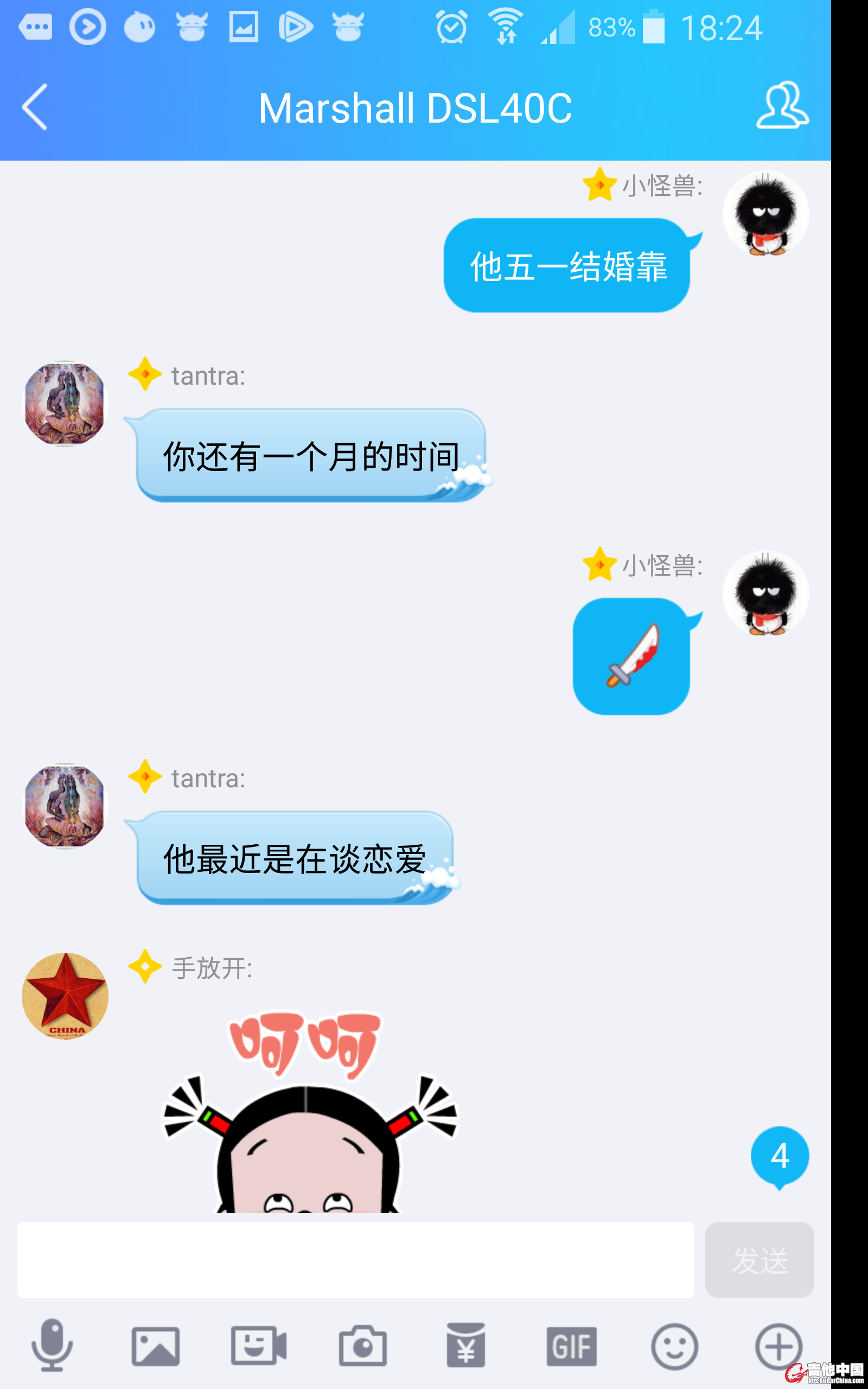Open the GIF picker
Image resolution: width=868 pixels, height=1389 pixels.
[571, 1346]
